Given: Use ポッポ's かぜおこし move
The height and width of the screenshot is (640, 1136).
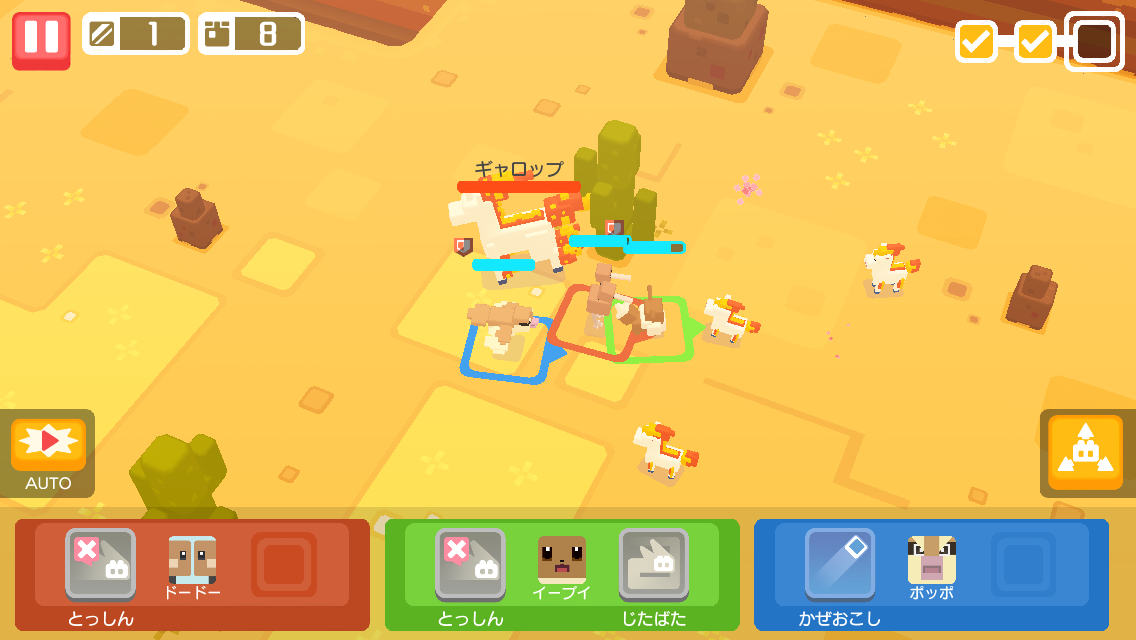Looking at the screenshot, I should tap(840, 563).
